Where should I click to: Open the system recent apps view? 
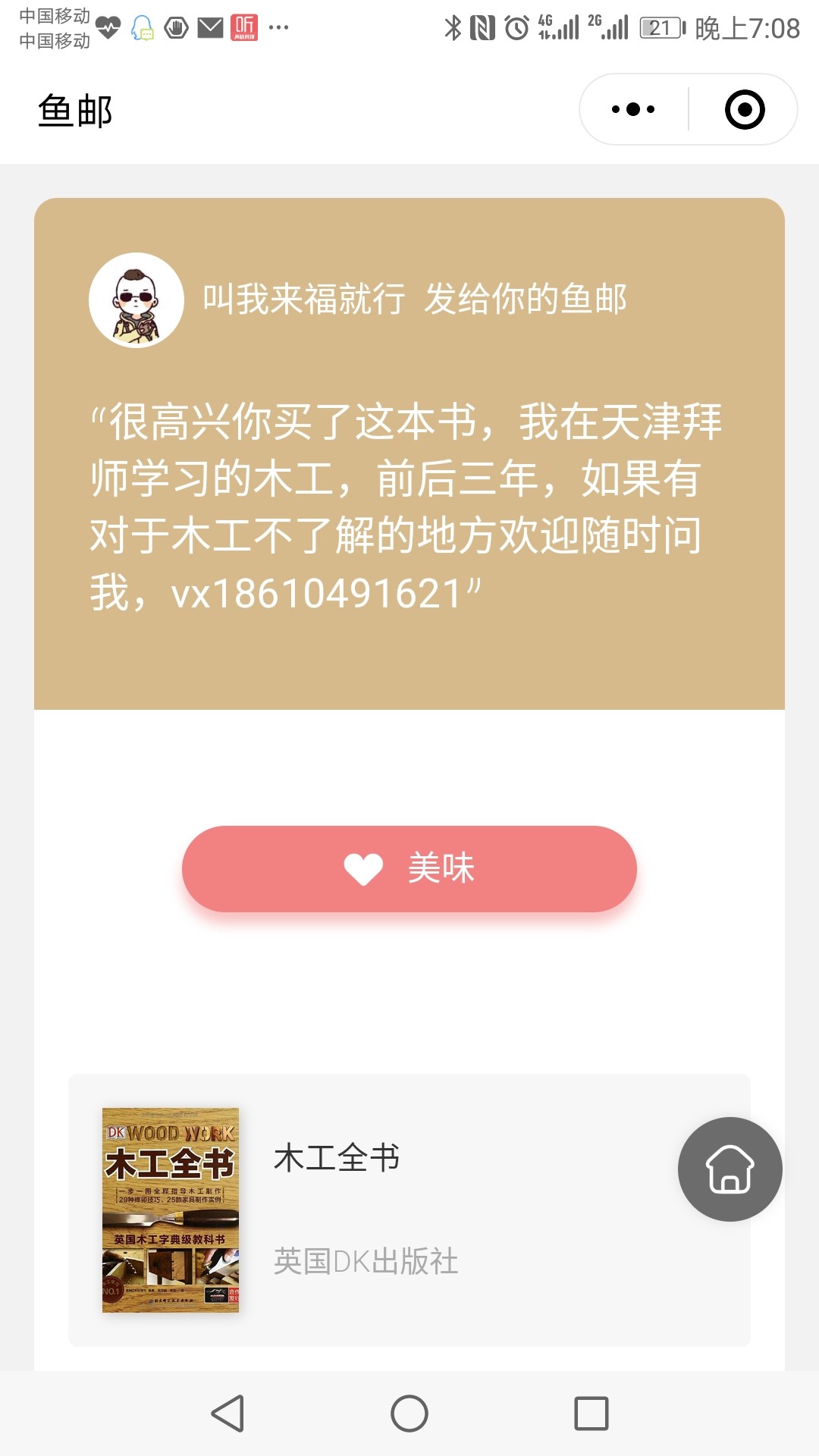coord(591,1414)
